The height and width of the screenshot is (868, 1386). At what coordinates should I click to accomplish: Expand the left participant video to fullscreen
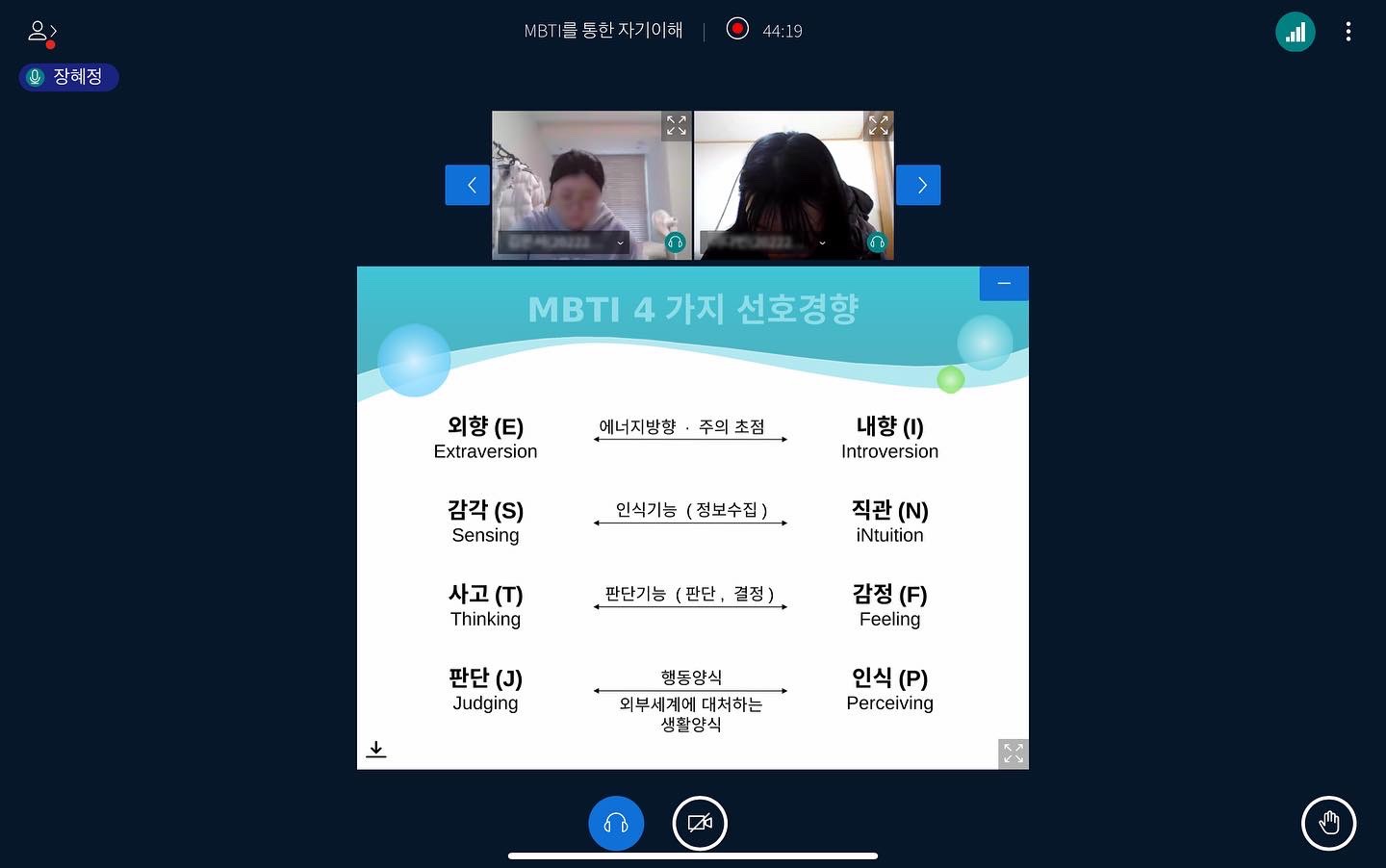[x=677, y=126]
